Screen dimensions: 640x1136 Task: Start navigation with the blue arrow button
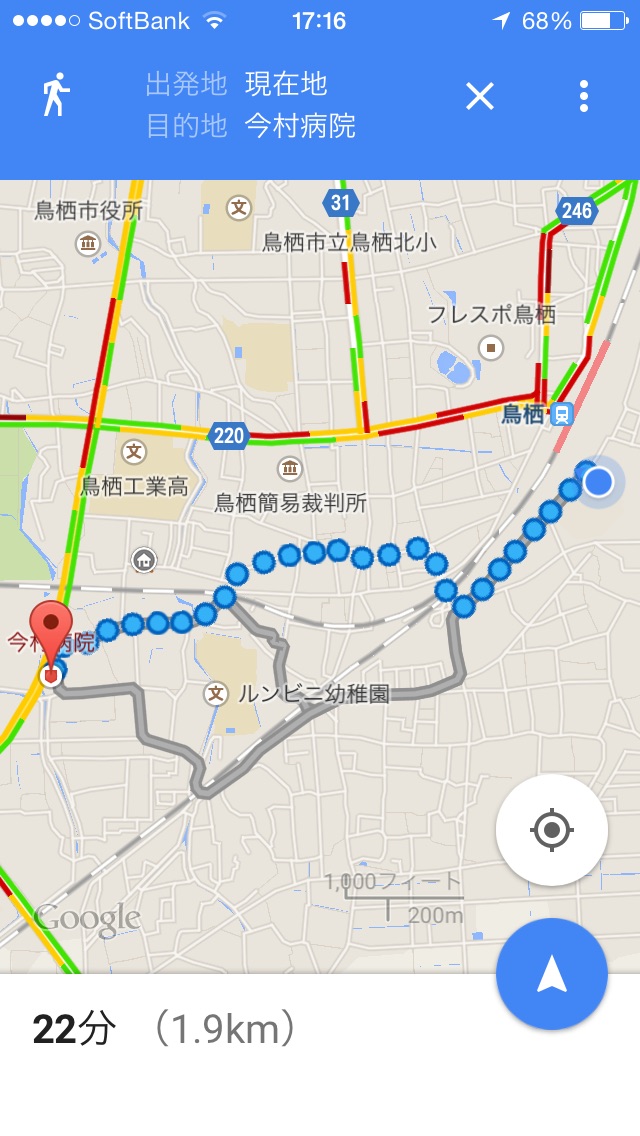click(551, 974)
